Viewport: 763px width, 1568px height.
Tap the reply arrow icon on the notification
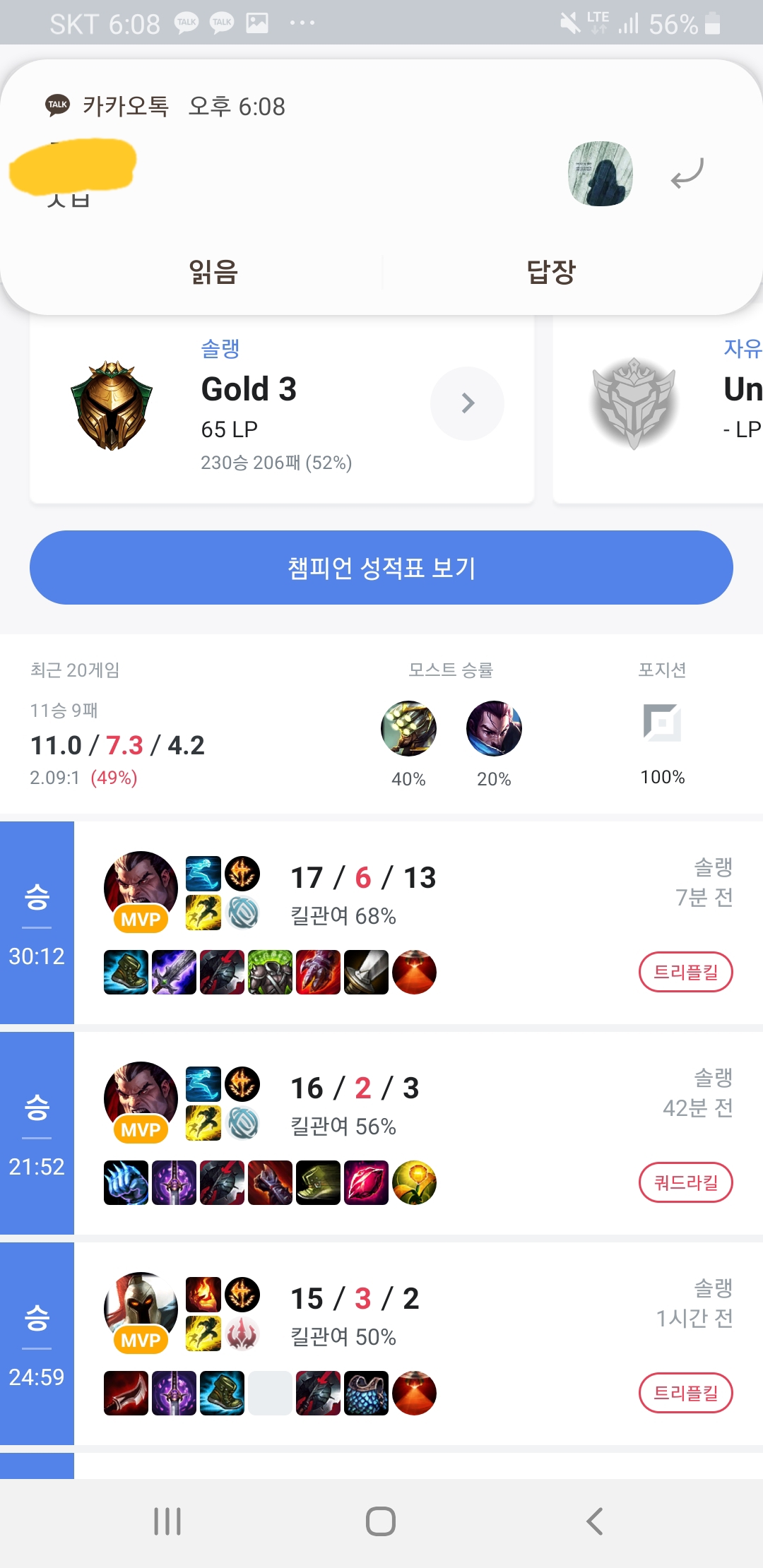tap(687, 173)
